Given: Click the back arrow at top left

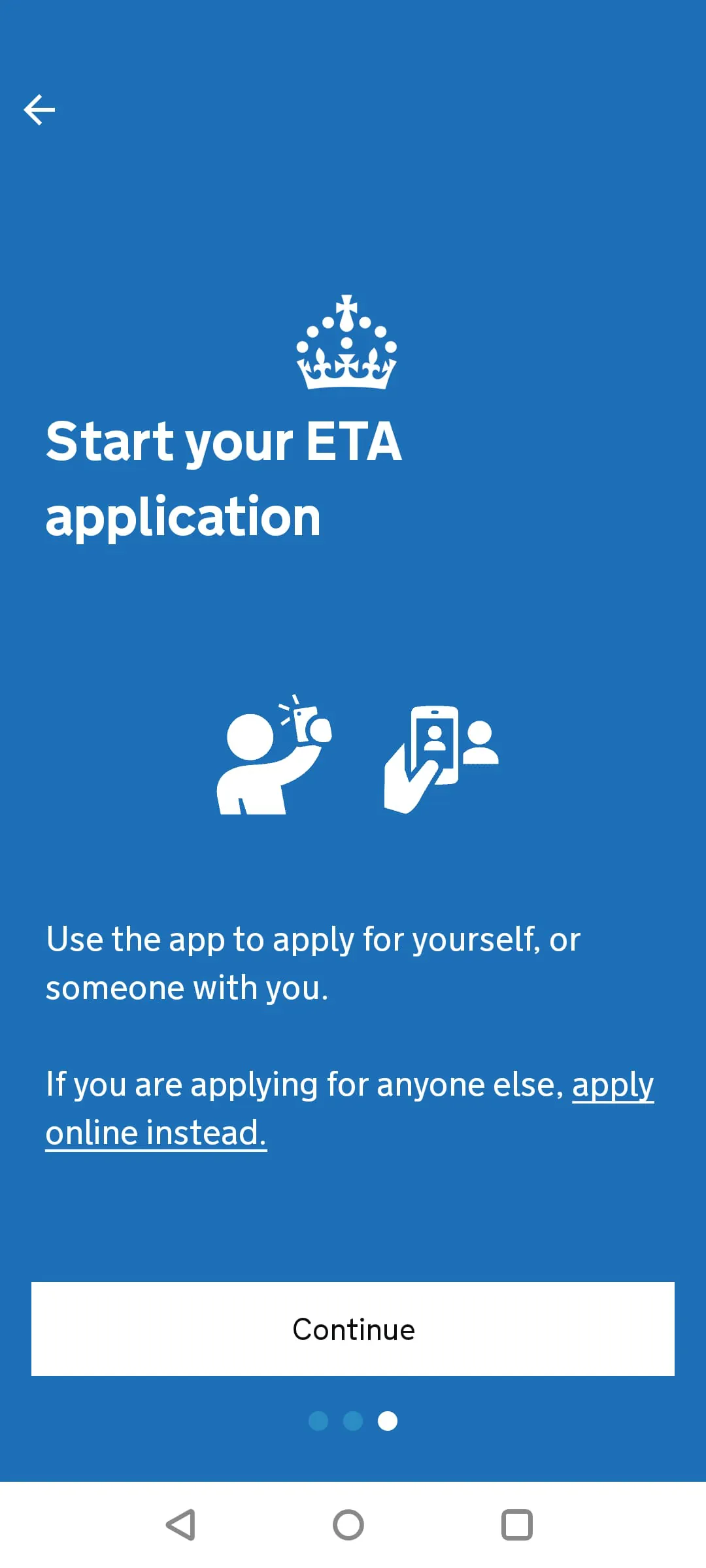Looking at the screenshot, I should pyautogui.click(x=41, y=109).
